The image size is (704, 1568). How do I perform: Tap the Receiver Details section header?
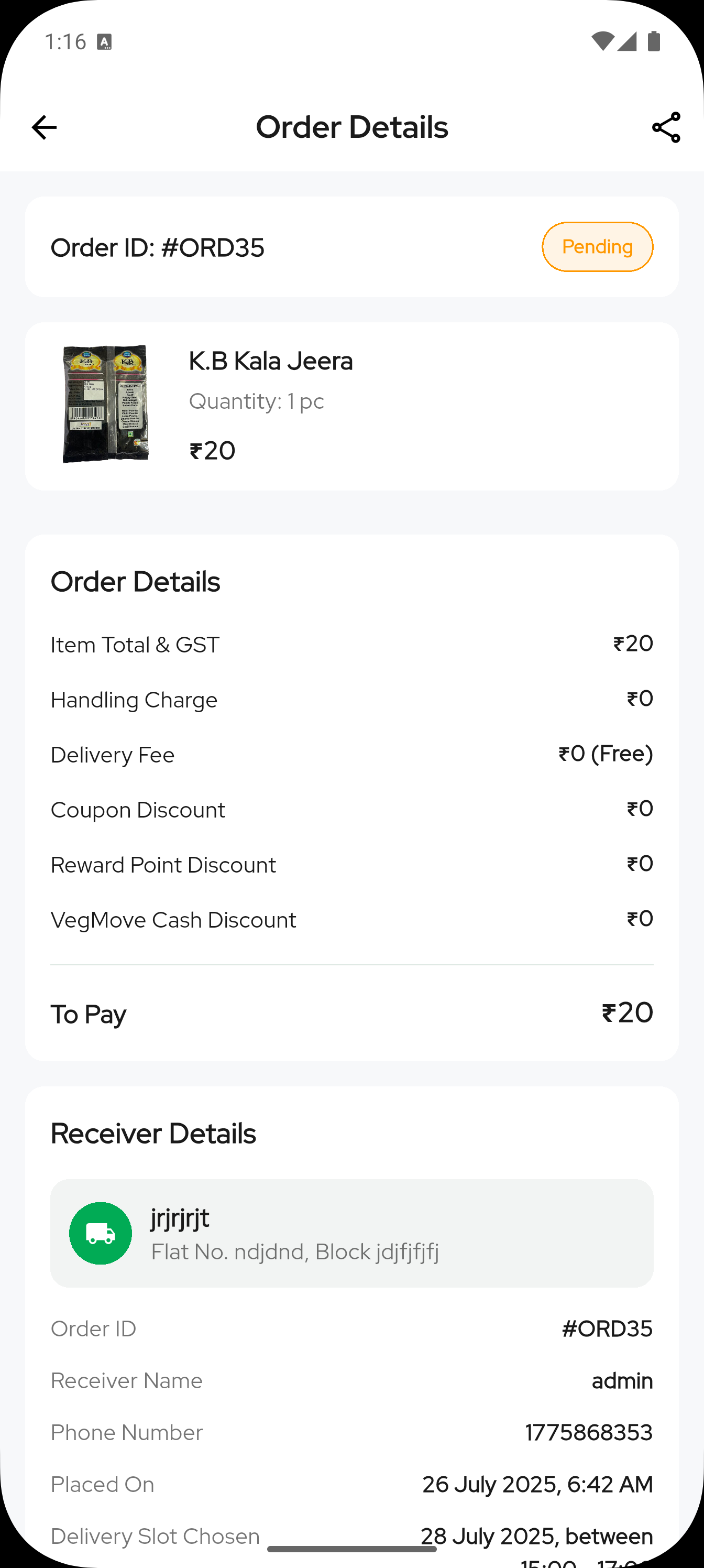(x=153, y=1133)
